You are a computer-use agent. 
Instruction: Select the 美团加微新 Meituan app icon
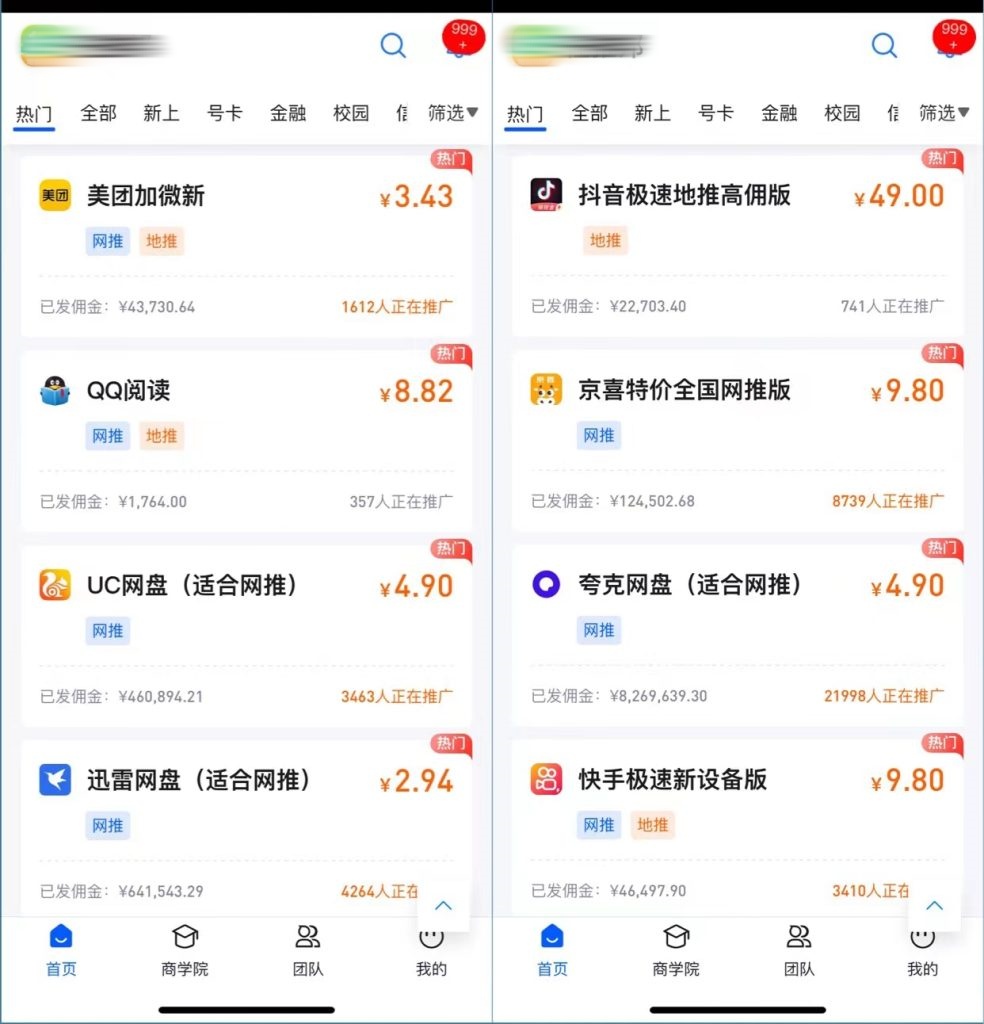click(55, 195)
